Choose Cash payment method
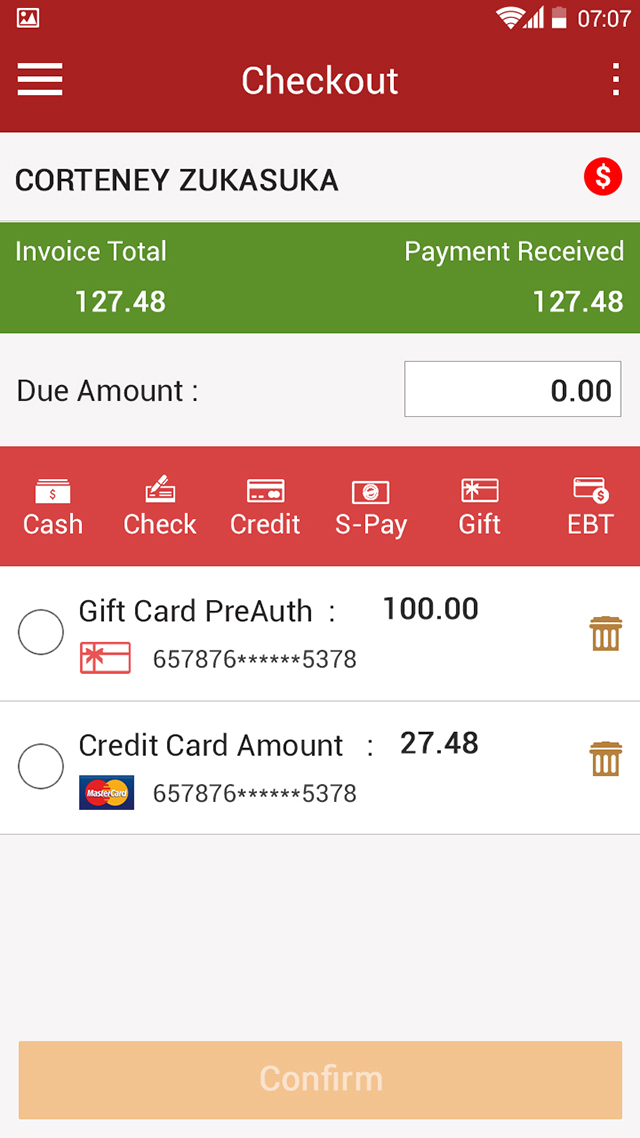This screenshot has height=1138, width=640. point(52,507)
